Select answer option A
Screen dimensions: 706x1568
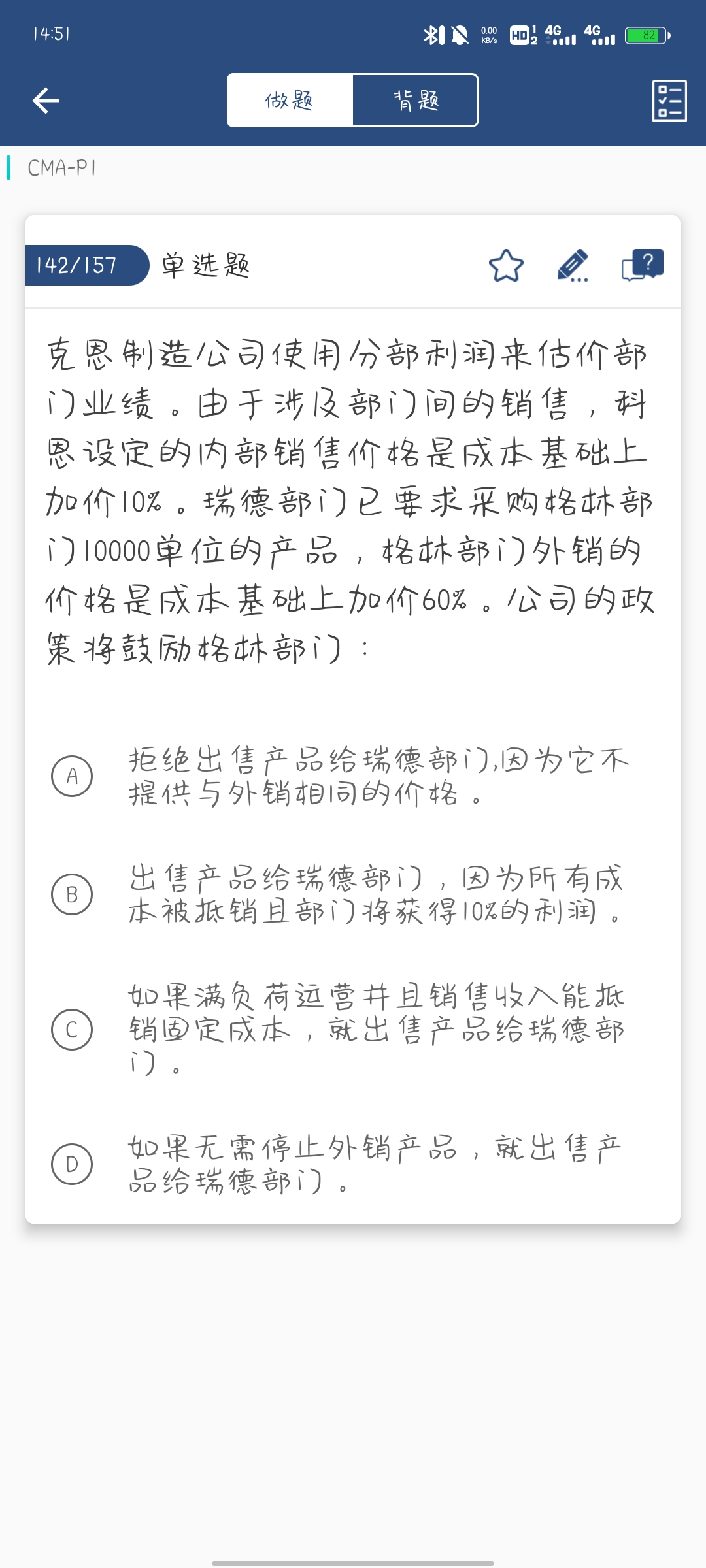click(x=72, y=776)
